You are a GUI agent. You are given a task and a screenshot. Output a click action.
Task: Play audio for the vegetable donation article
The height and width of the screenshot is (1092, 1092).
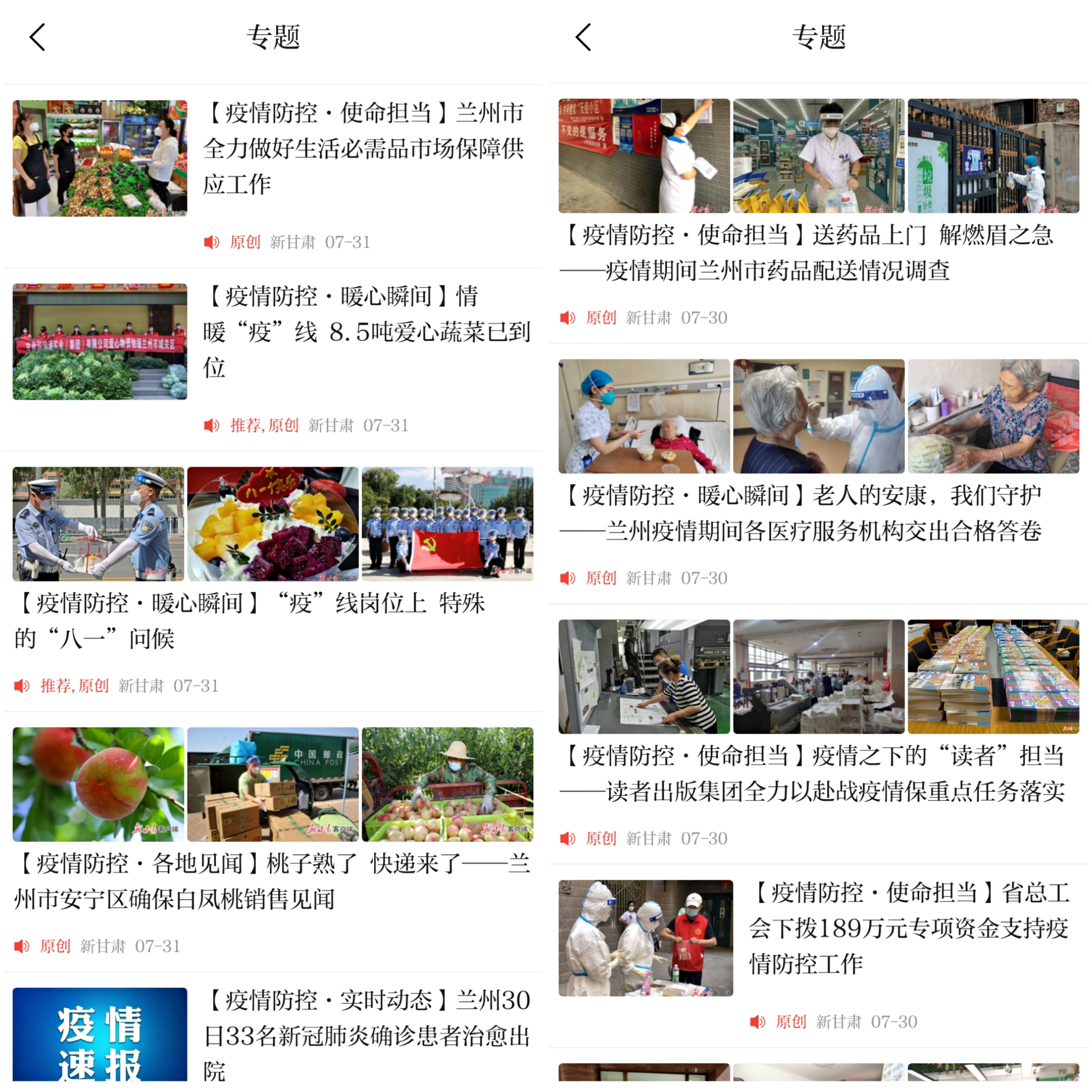211,425
